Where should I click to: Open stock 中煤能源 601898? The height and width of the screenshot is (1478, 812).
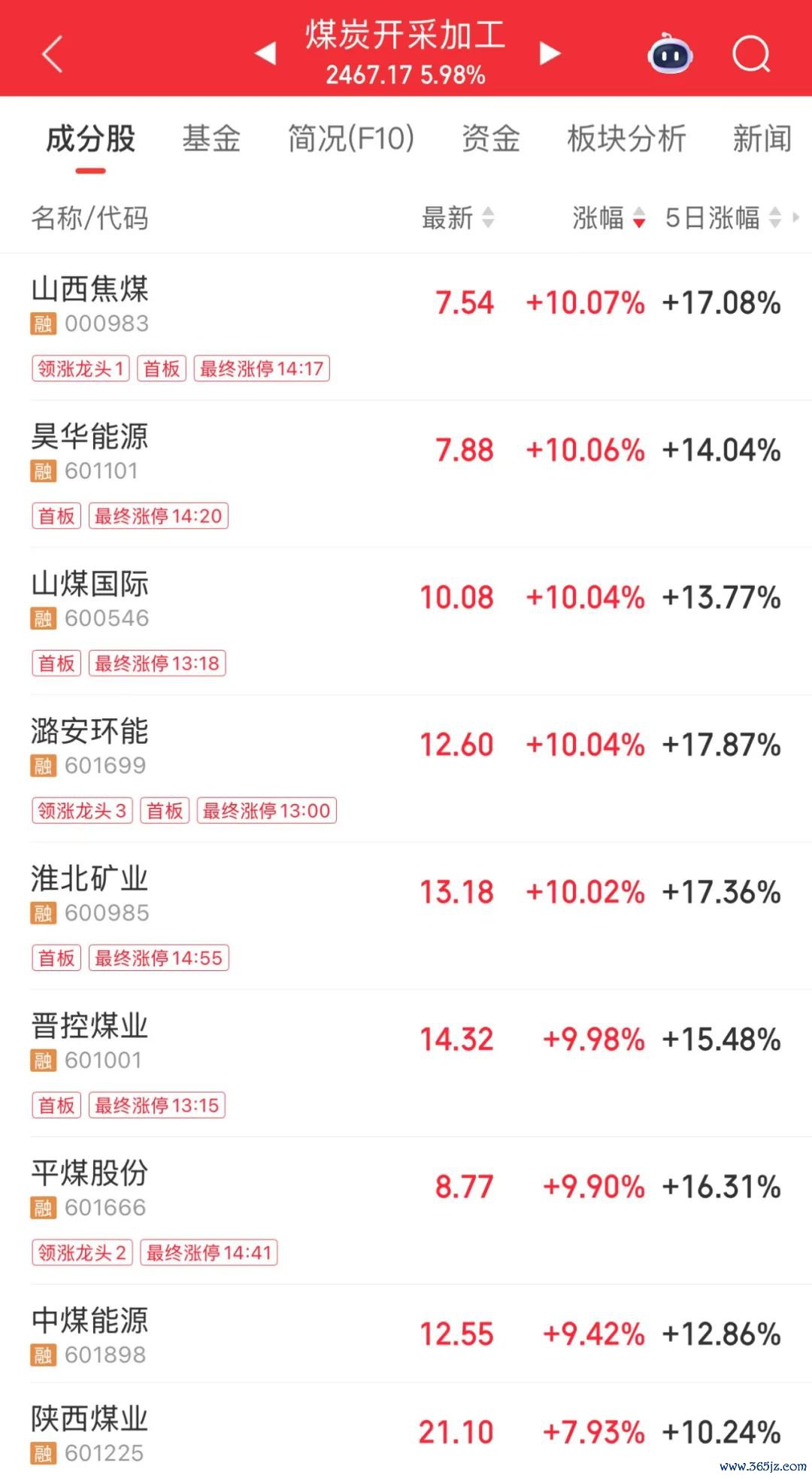coord(406,1334)
